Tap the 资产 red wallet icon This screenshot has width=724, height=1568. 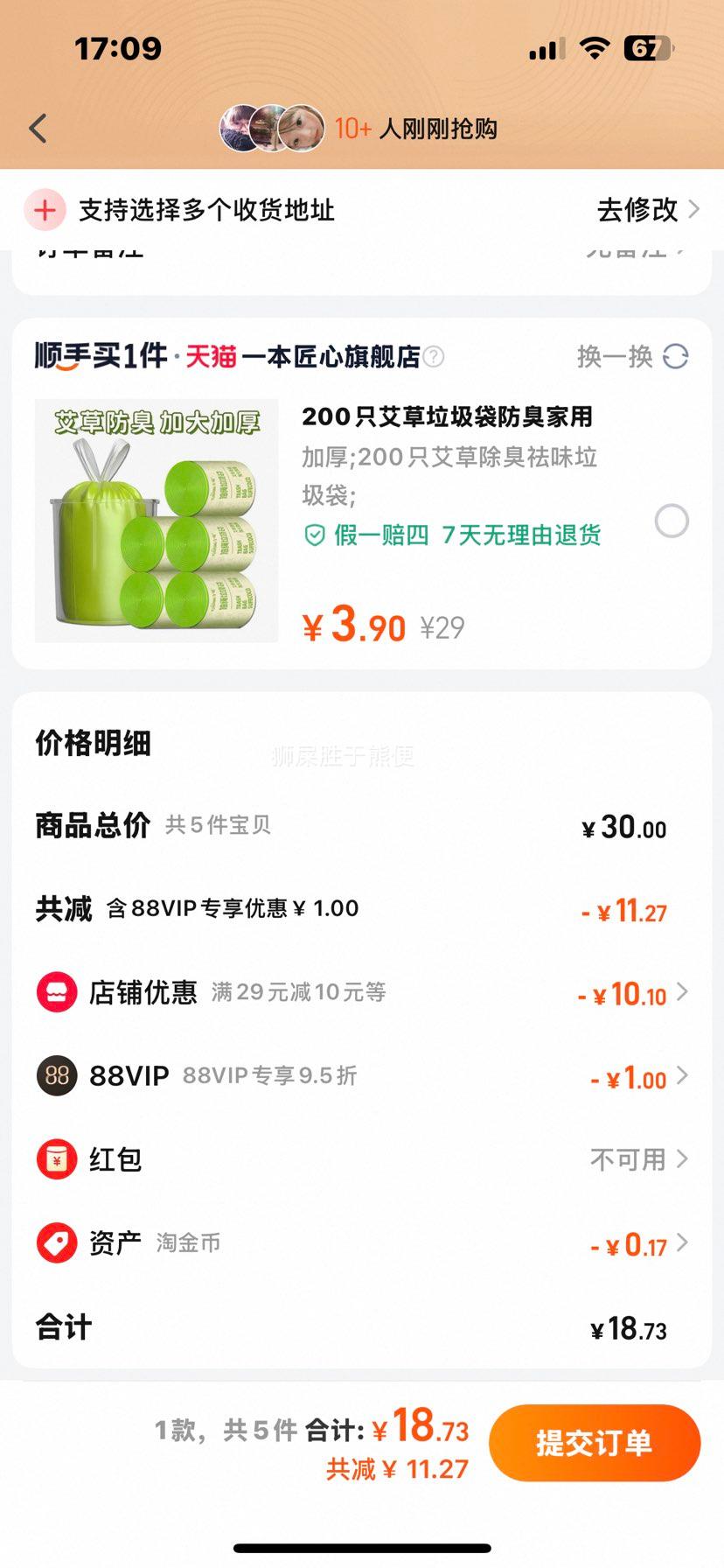[56, 1242]
